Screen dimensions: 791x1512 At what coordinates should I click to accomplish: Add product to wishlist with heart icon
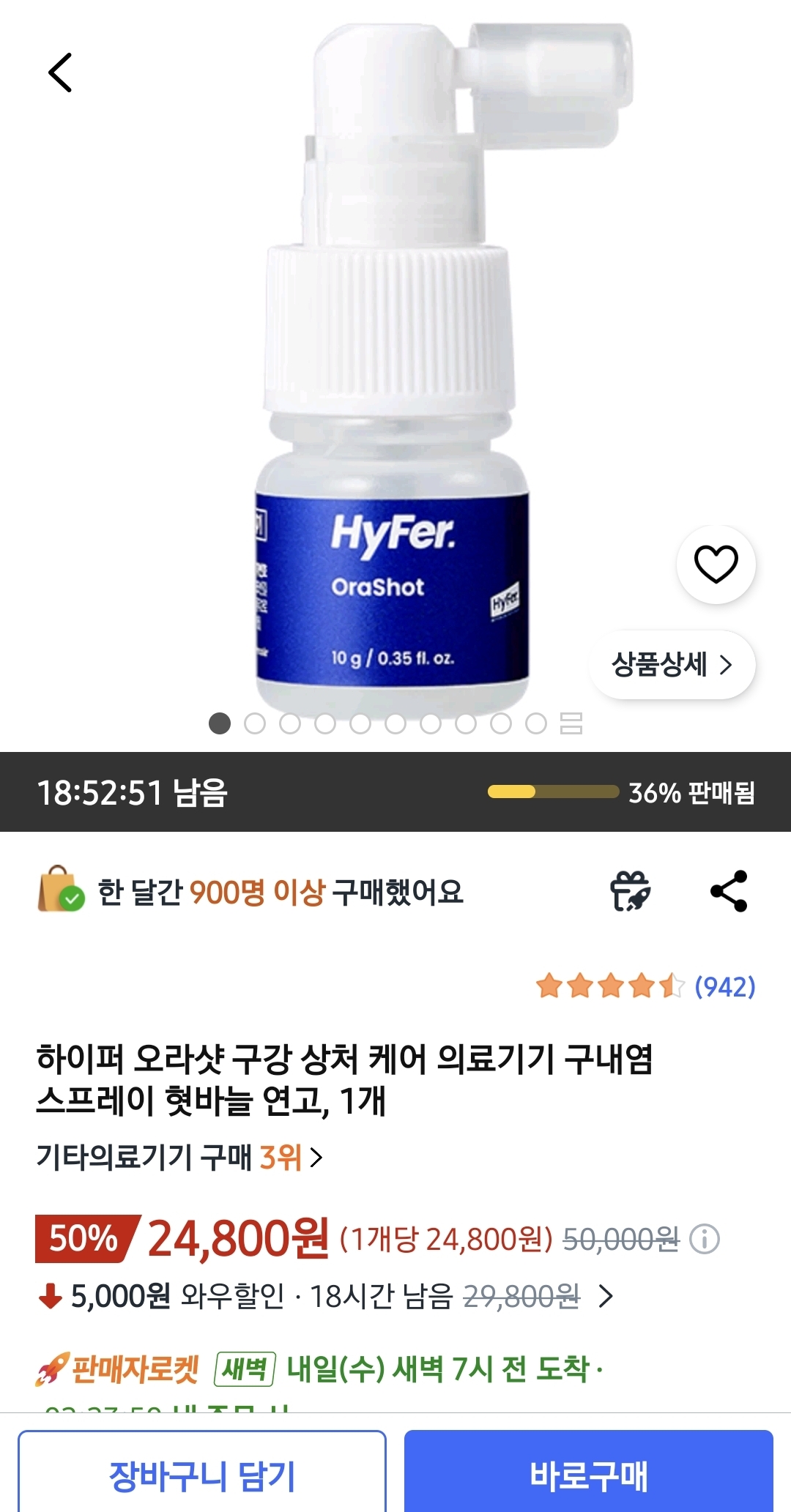pyautogui.click(x=716, y=565)
